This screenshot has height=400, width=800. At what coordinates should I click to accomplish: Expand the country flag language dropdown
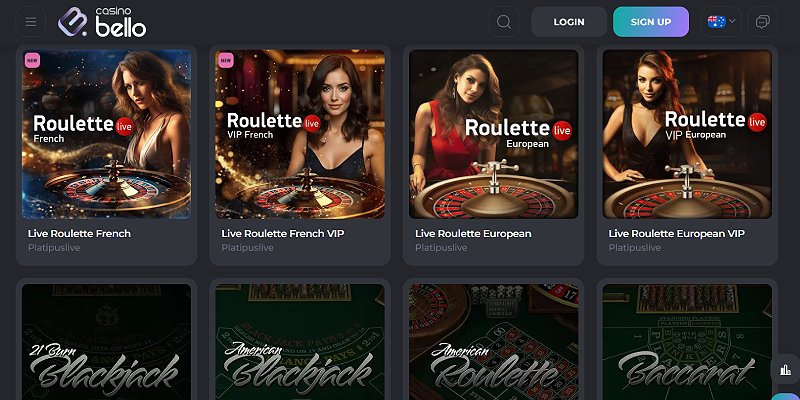tap(721, 21)
